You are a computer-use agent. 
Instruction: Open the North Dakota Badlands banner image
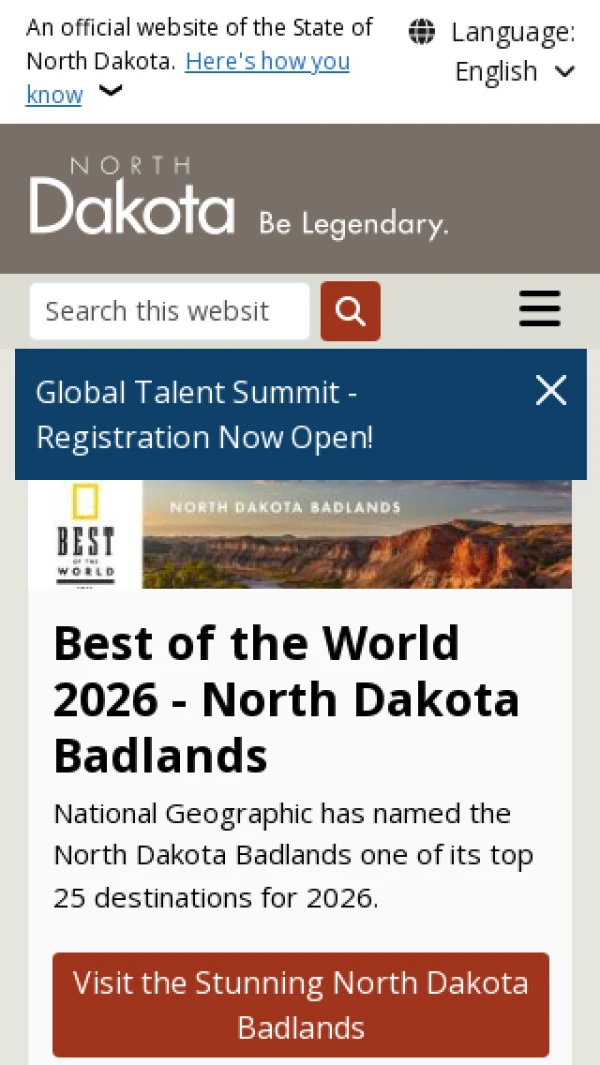[x=300, y=535]
